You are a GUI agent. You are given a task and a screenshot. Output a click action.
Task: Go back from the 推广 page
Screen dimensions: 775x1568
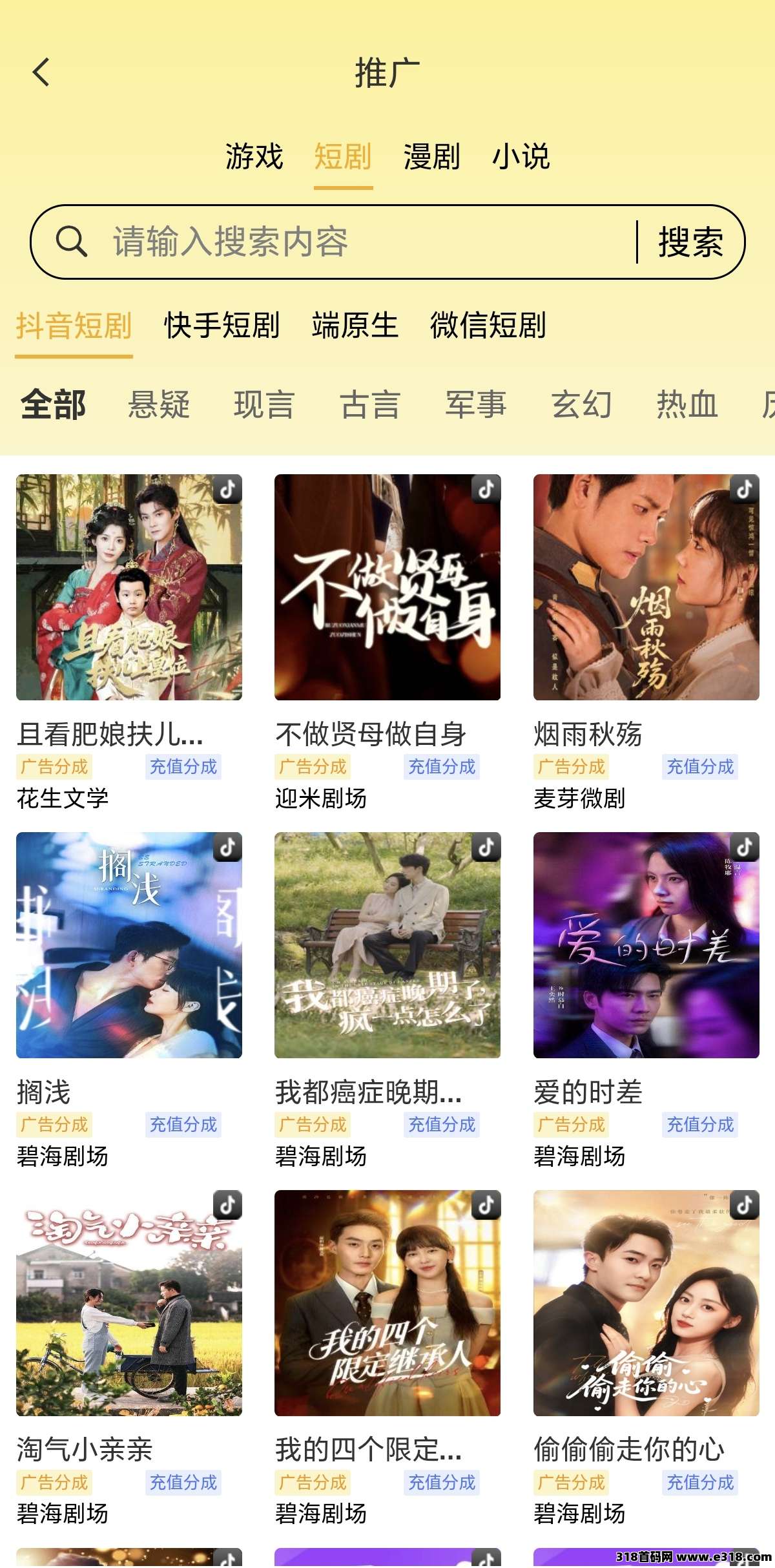[x=41, y=72]
